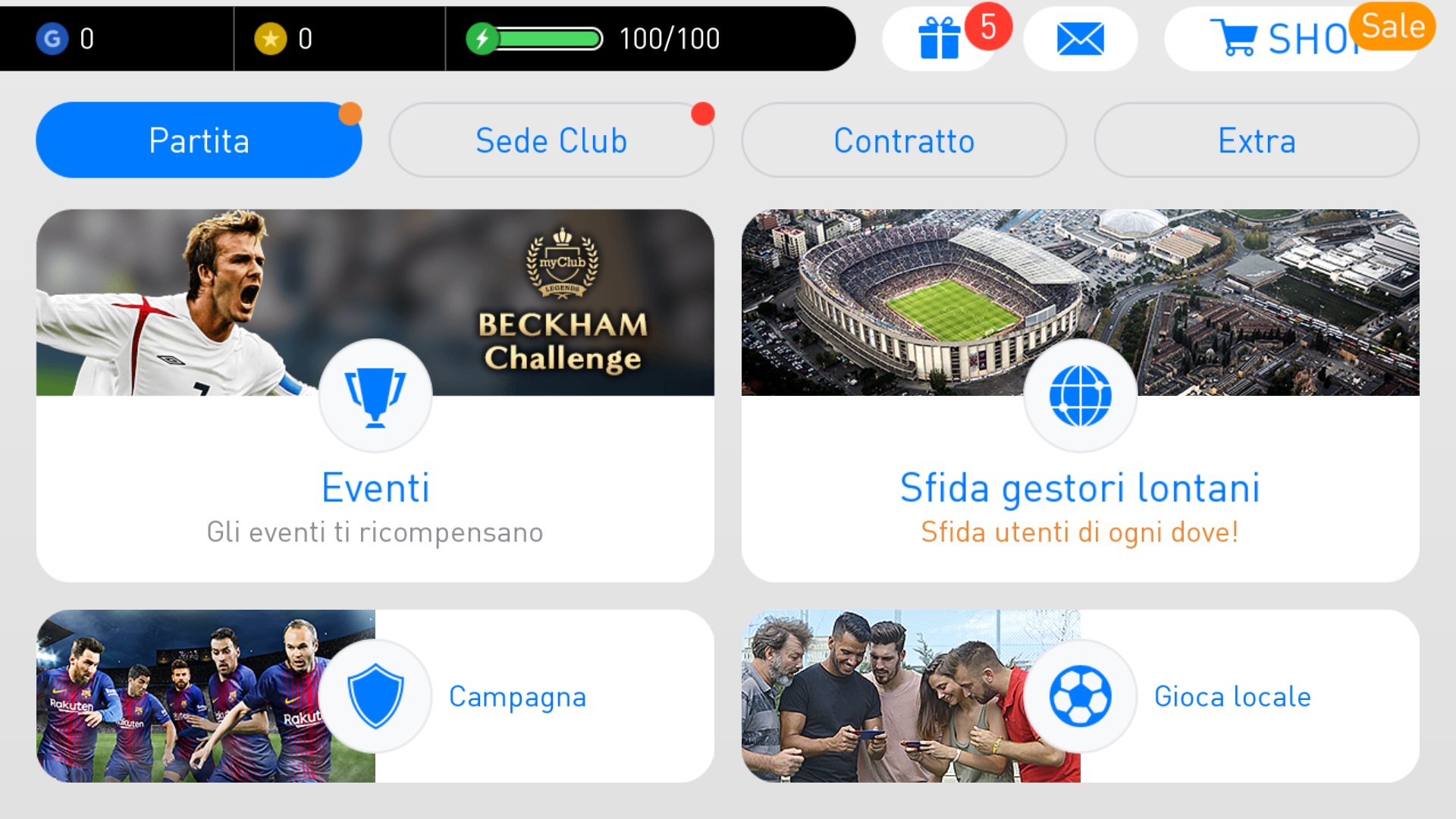
Task: Switch to the Sede Club tab
Action: click(x=551, y=140)
